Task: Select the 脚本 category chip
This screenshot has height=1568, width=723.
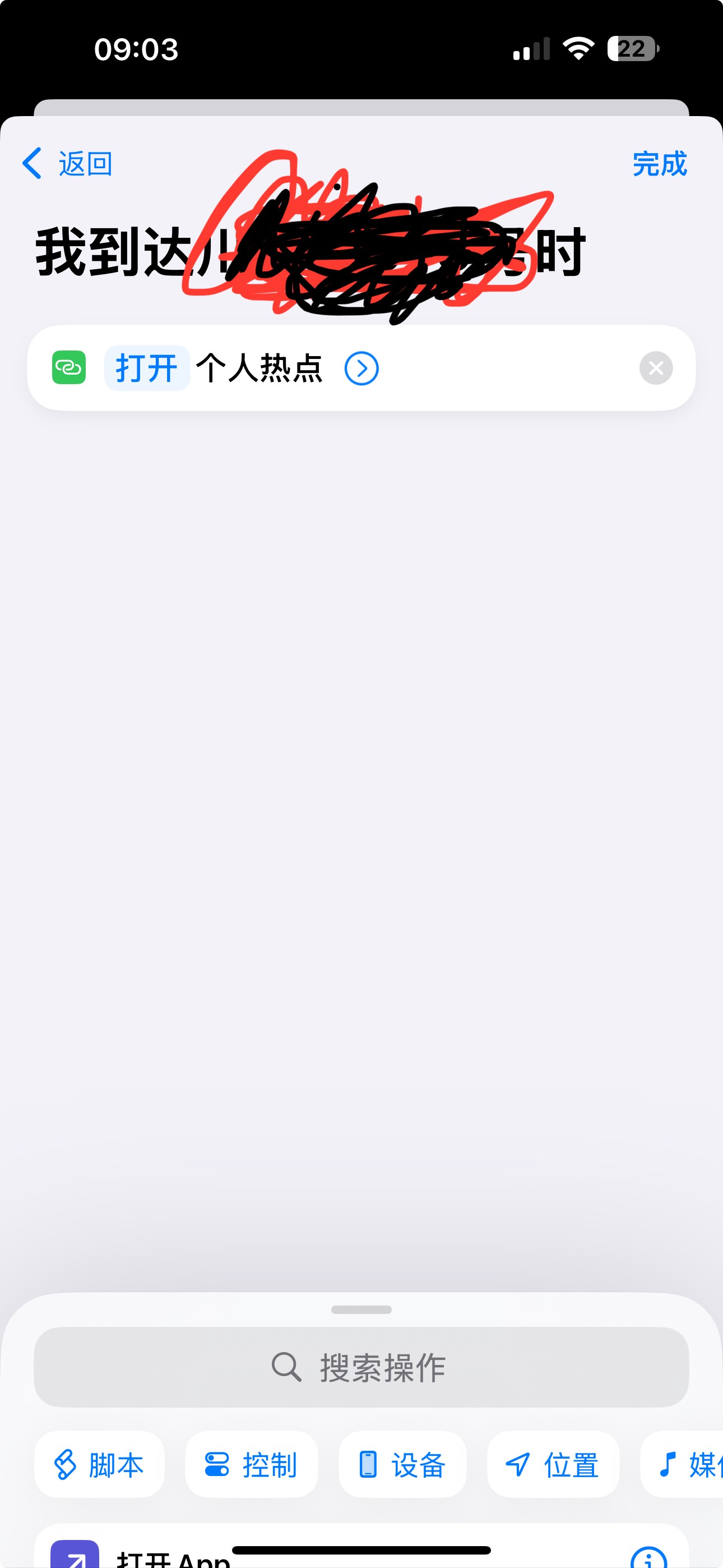Action: tap(100, 1464)
